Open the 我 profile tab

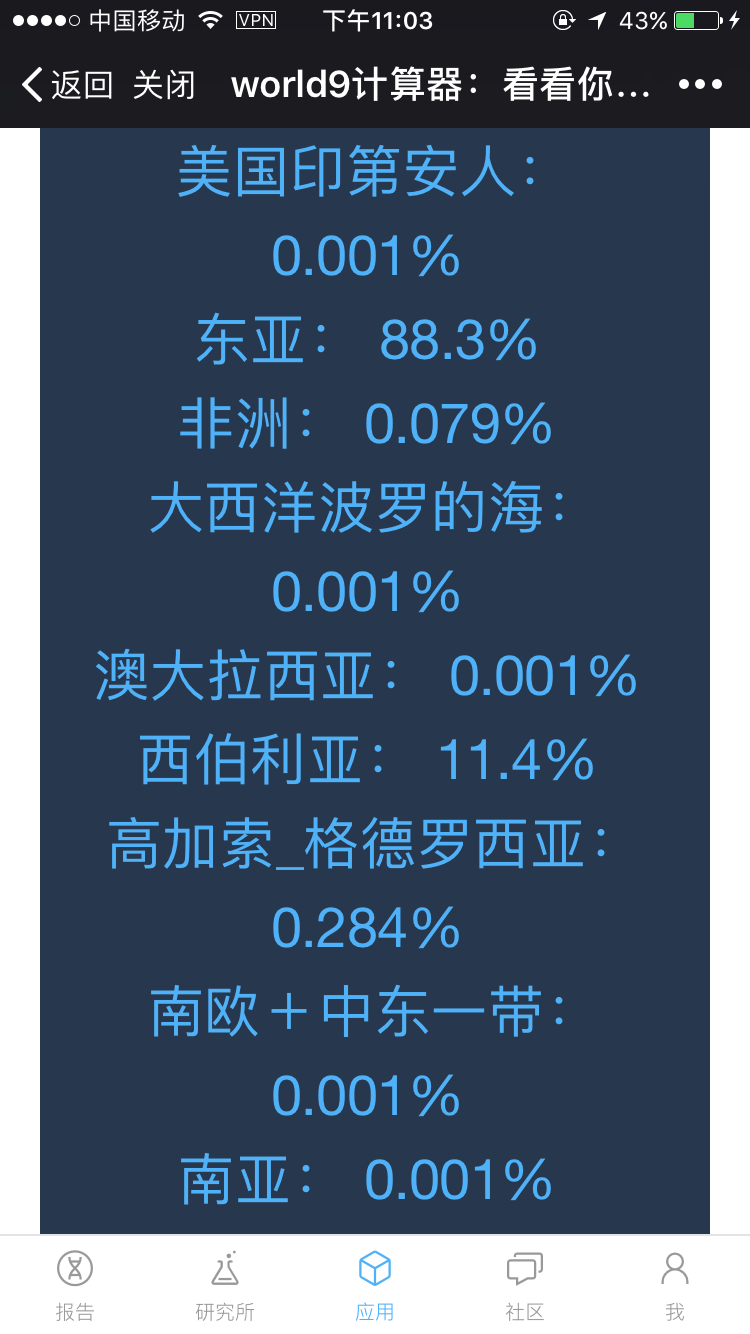[x=675, y=1285]
